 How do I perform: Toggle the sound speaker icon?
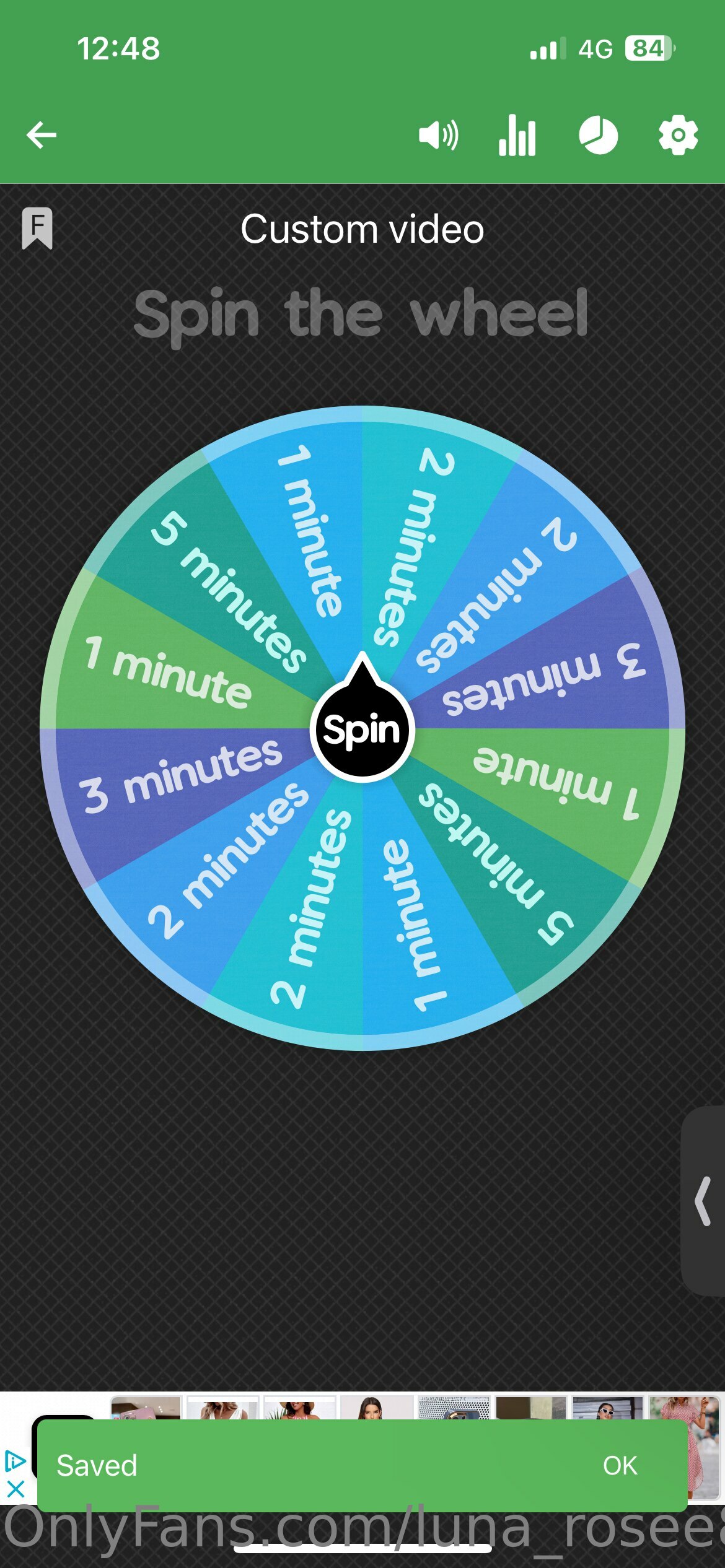(438, 135)
